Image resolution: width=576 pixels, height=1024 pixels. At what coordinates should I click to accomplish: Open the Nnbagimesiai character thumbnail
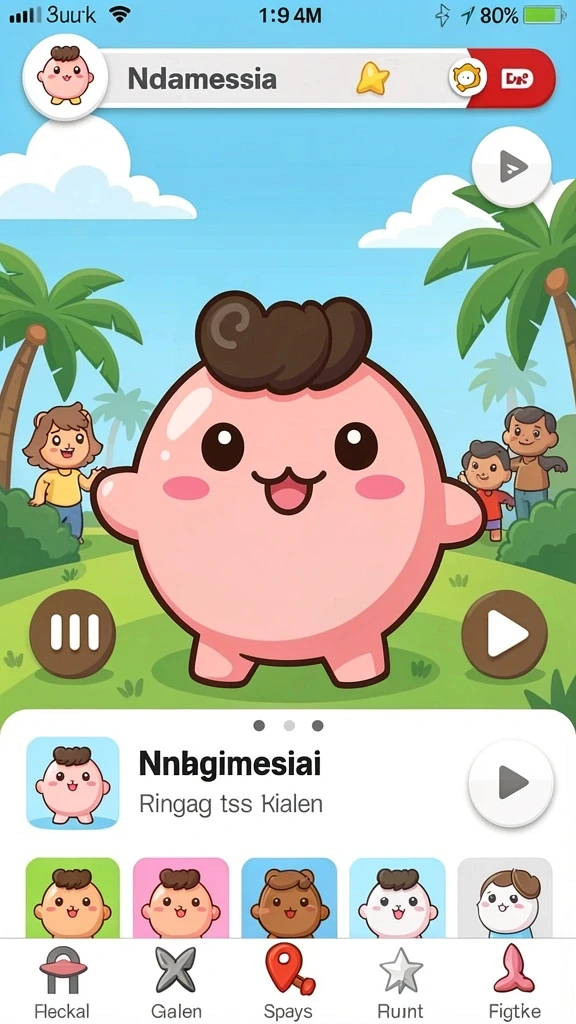pos(72,783)
